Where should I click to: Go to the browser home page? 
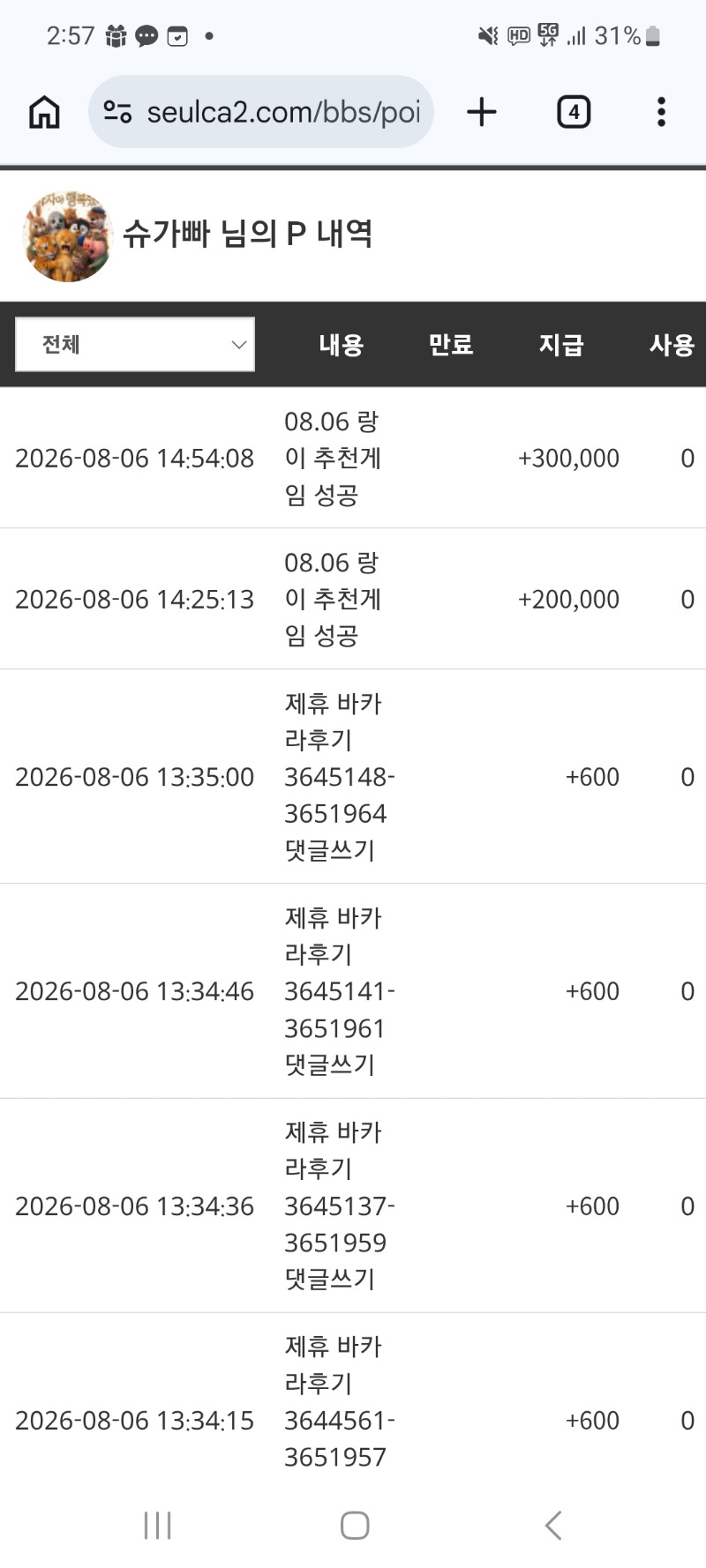tap(44, 112)
